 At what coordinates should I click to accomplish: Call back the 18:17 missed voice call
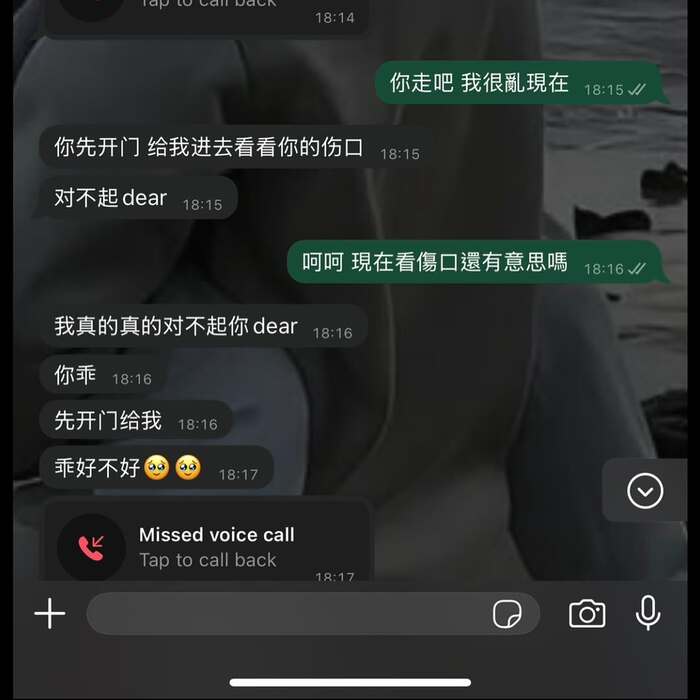click(x=207, y=547)
